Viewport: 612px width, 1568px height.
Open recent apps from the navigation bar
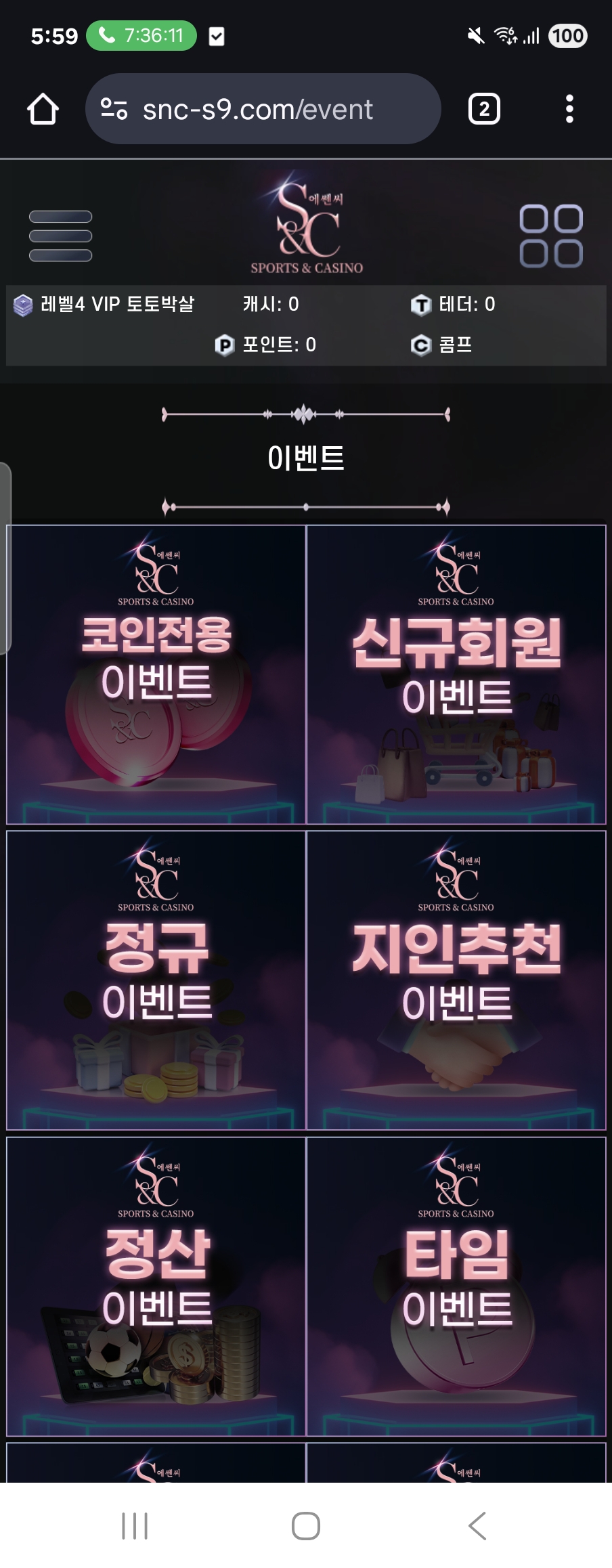(x=135, y=1526)
